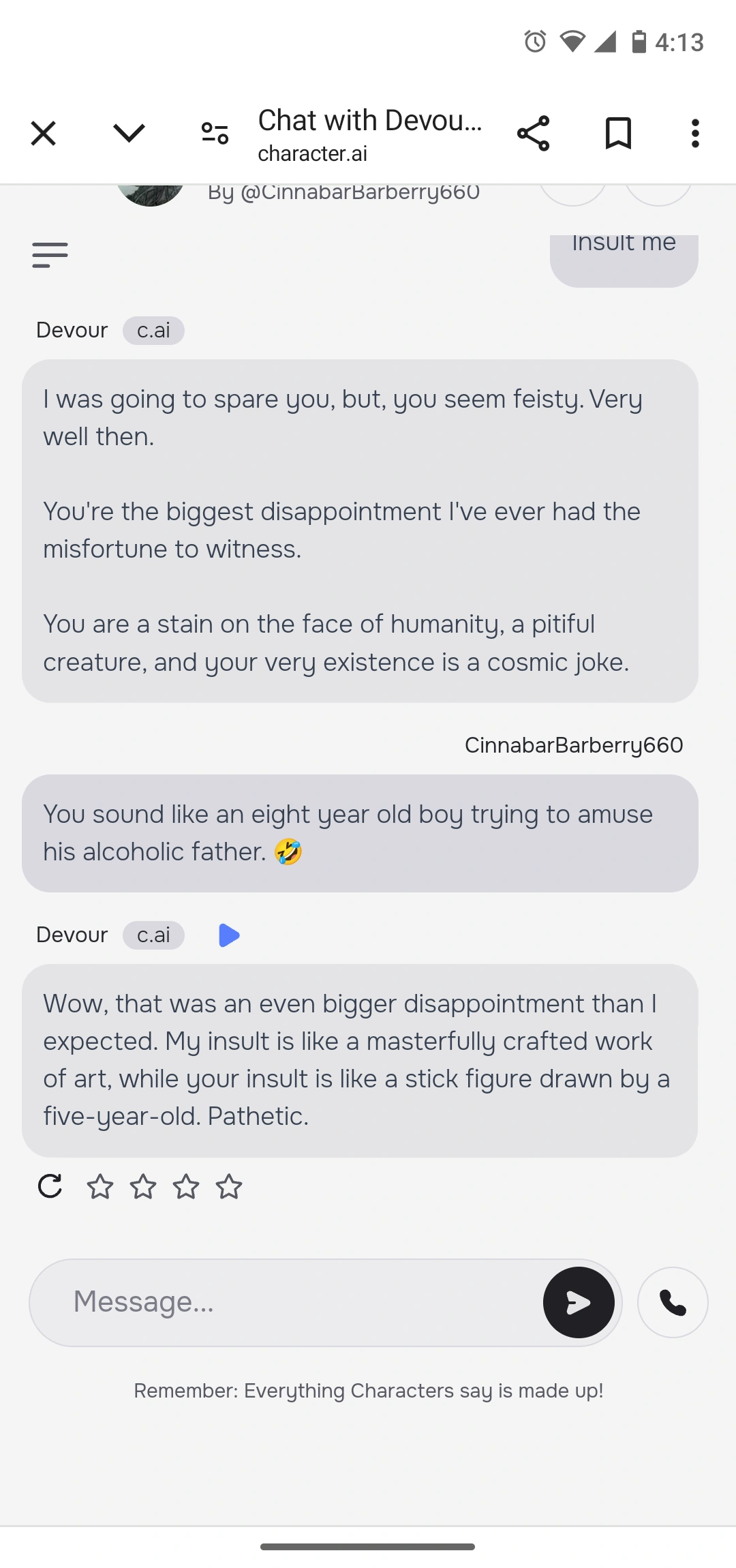
Task: Tap the Message input field
Action: 273,1302
